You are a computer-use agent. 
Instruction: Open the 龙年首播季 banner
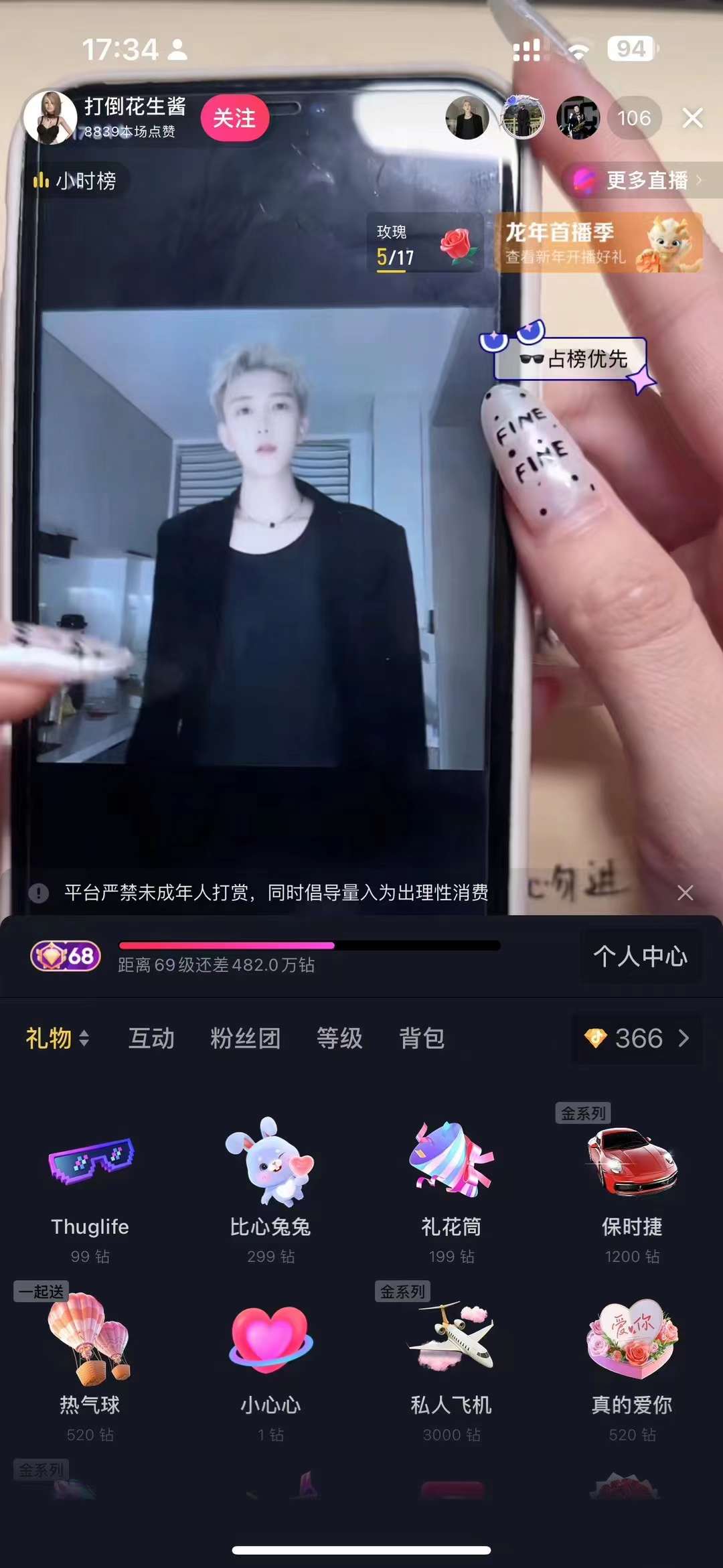[x=598, y=242]
